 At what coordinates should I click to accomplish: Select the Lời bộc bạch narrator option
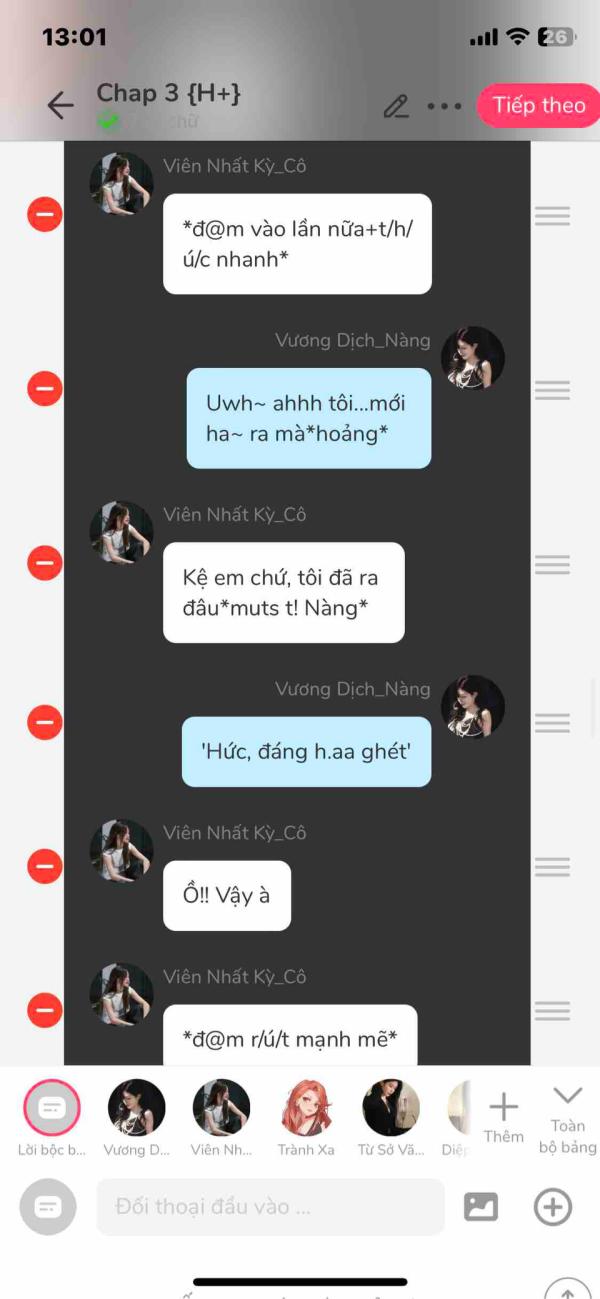[x=51, y=1108]
